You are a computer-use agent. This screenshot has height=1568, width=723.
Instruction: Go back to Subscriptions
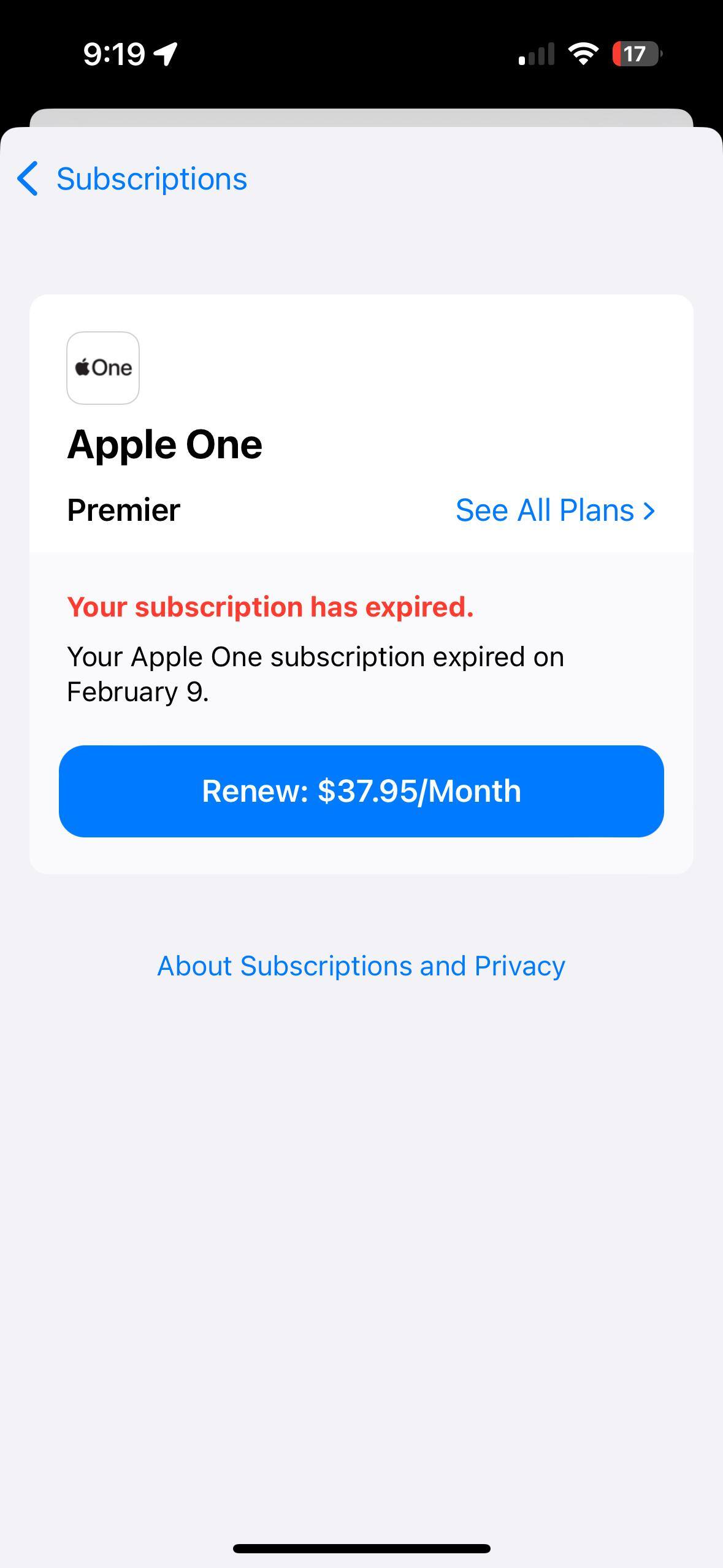(x=132, y=179)
